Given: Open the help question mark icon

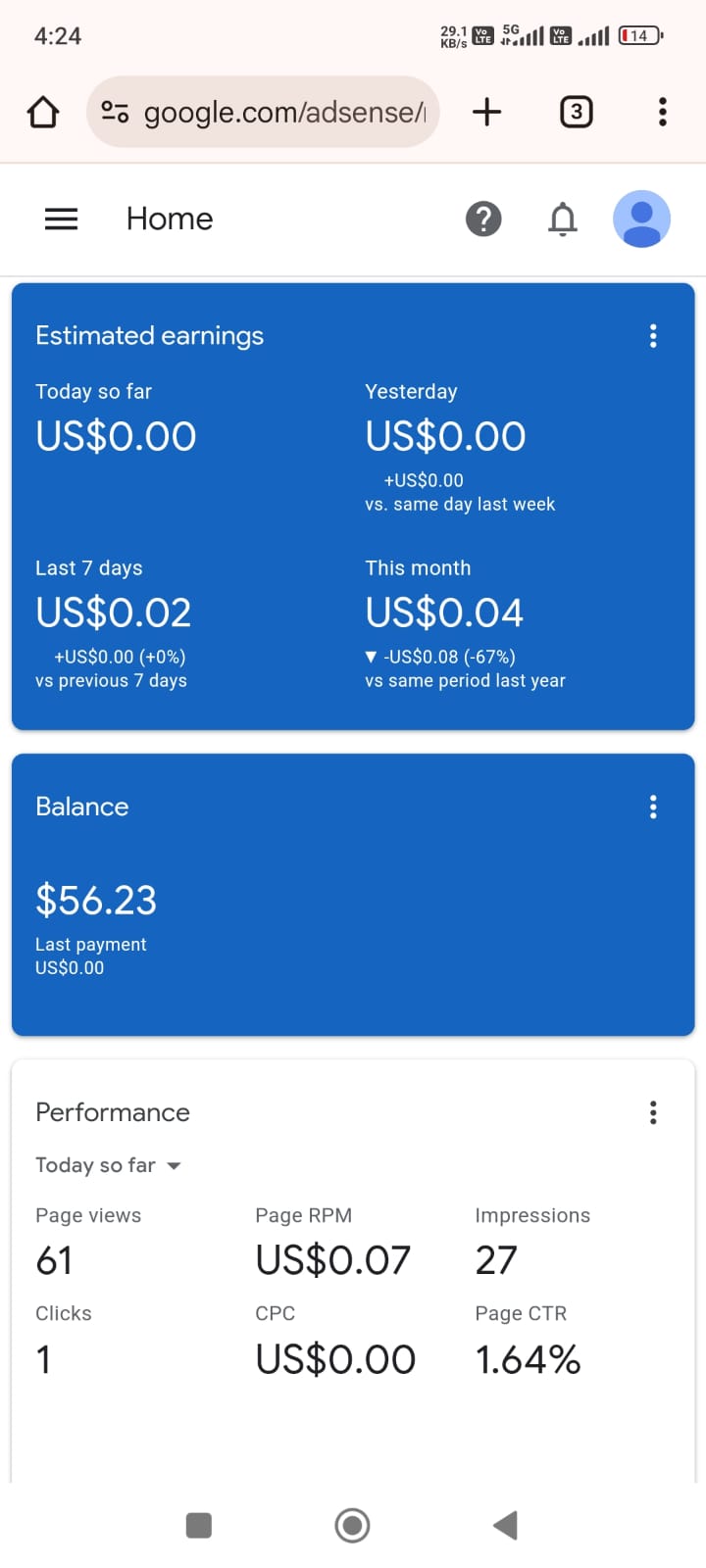Looking at the screenshot, I should pos(483,219).
